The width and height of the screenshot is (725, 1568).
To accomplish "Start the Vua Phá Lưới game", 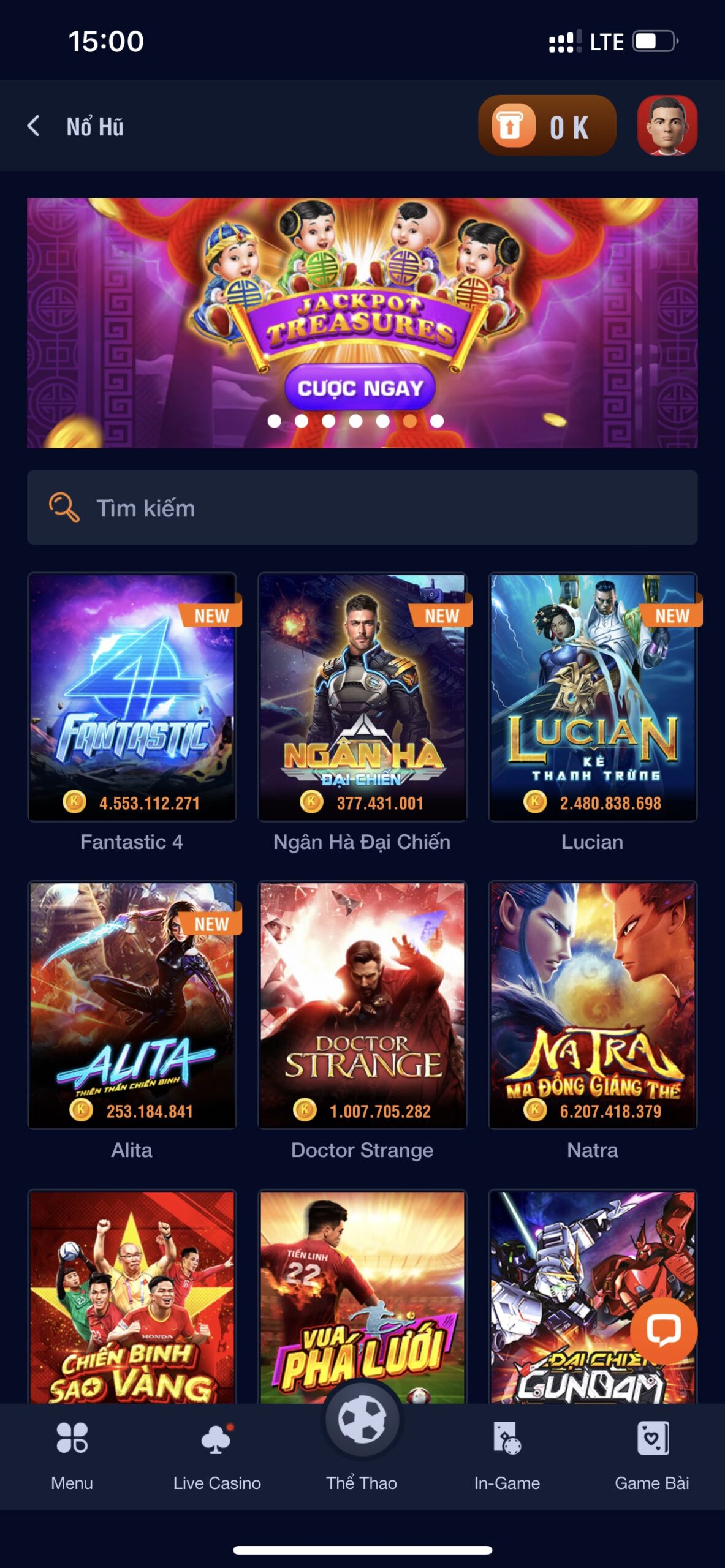I will coord(362,1286).
